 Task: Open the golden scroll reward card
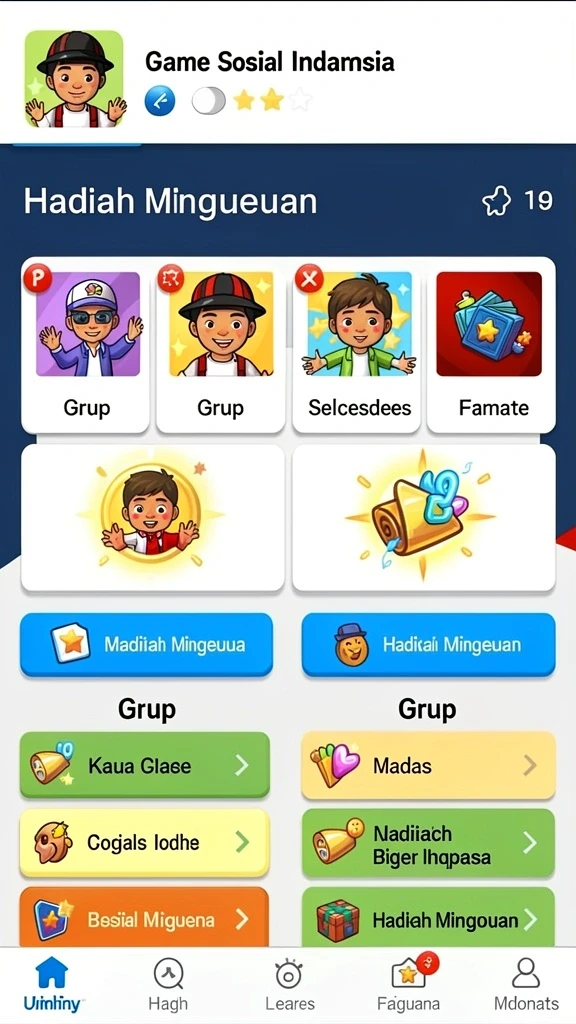424,518
